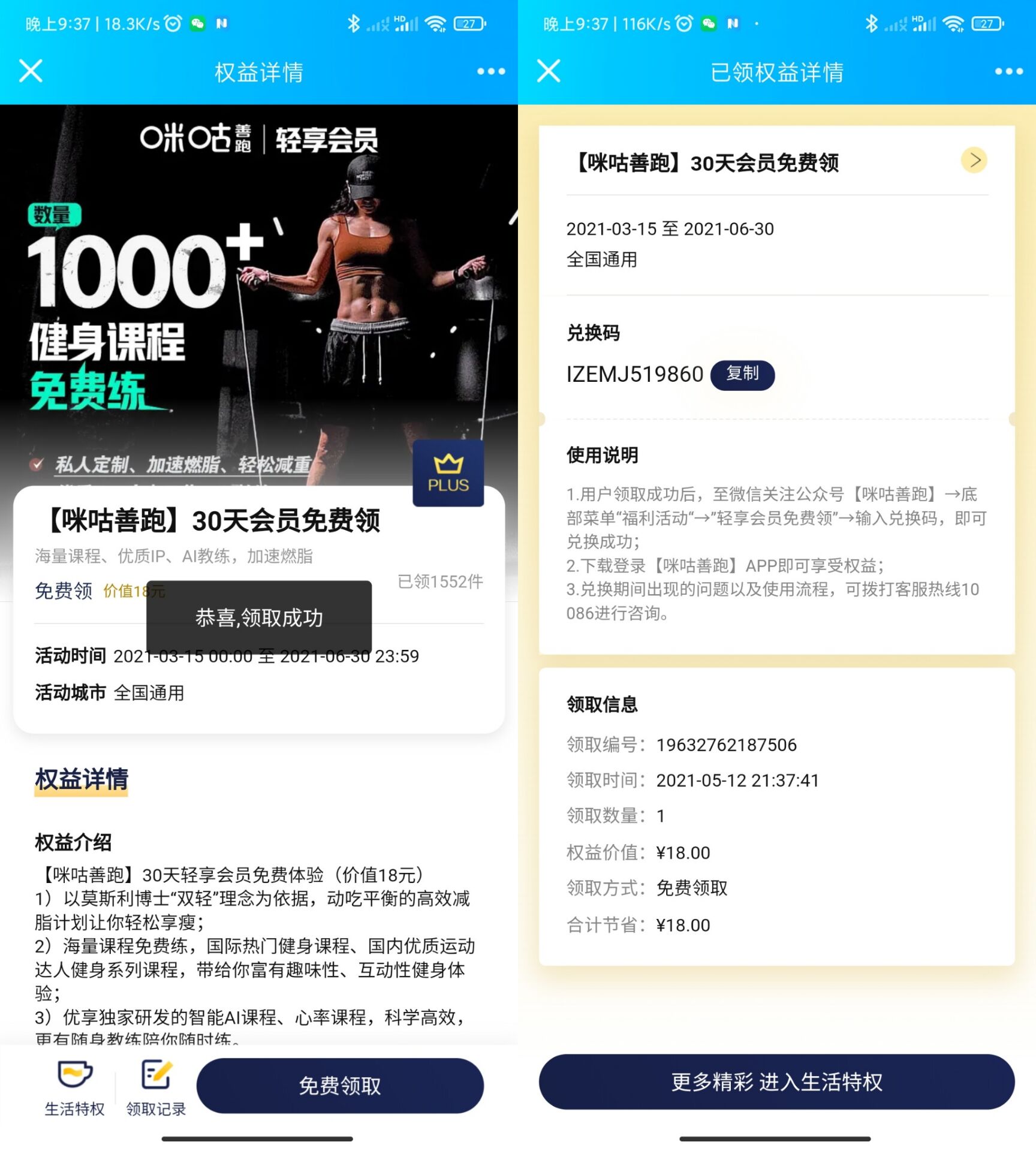
Task: Close the 已领权益详情 page
Action: [x=549, y=71]
